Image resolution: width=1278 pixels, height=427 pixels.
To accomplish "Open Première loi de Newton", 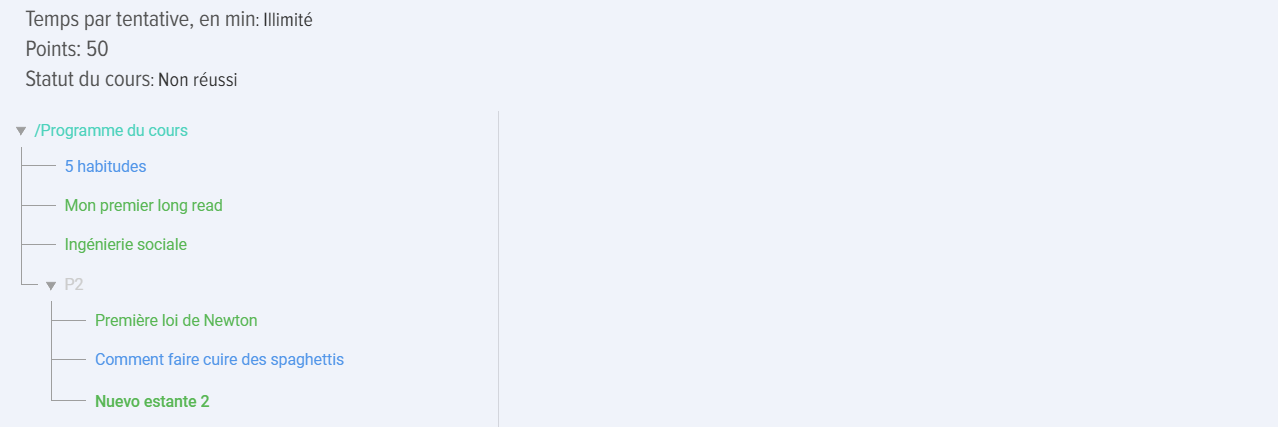I will pyautogui.click(x=176, y=320).
